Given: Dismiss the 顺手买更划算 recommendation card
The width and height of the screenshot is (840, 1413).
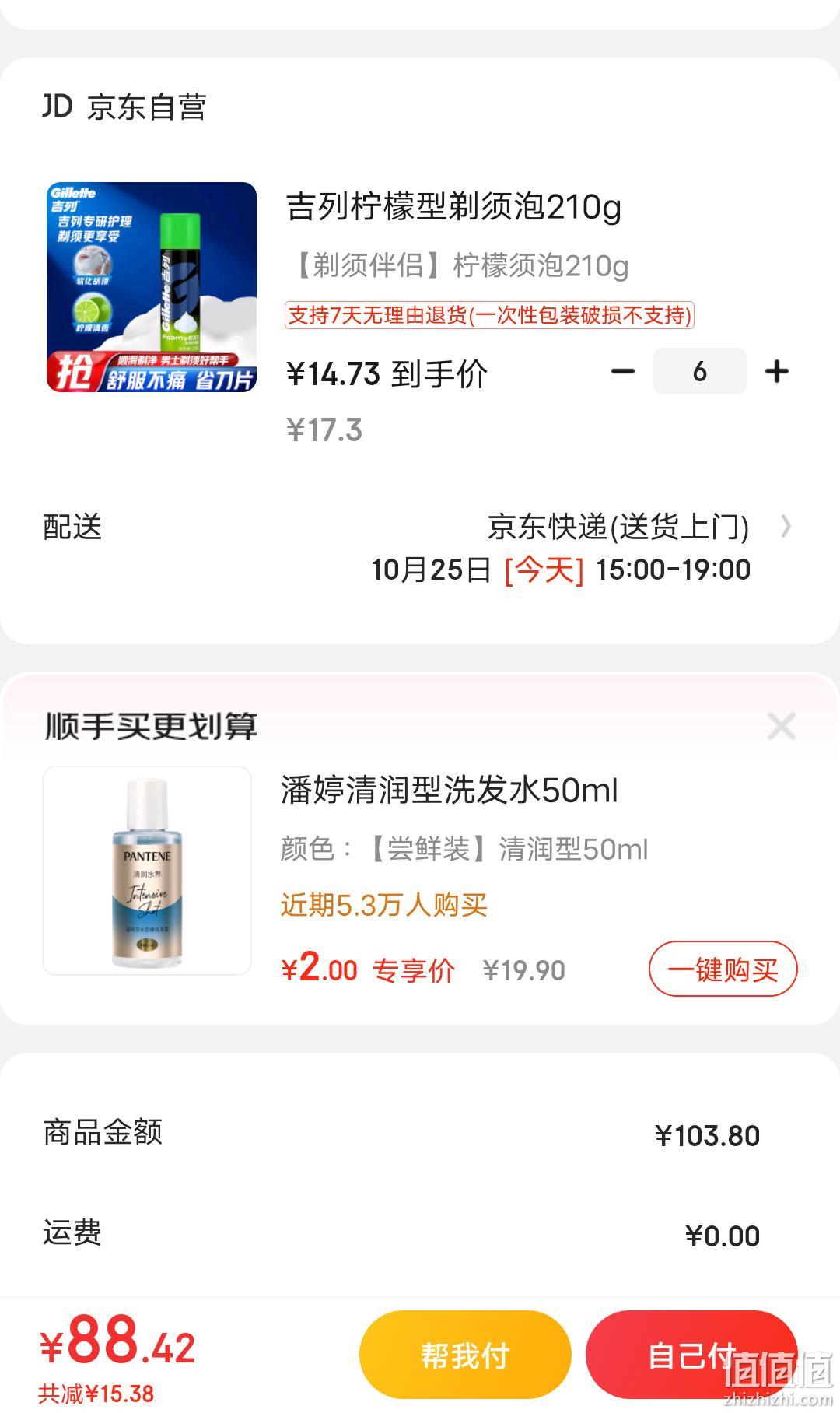Looking at the screenshot, I should click(780, 726).
